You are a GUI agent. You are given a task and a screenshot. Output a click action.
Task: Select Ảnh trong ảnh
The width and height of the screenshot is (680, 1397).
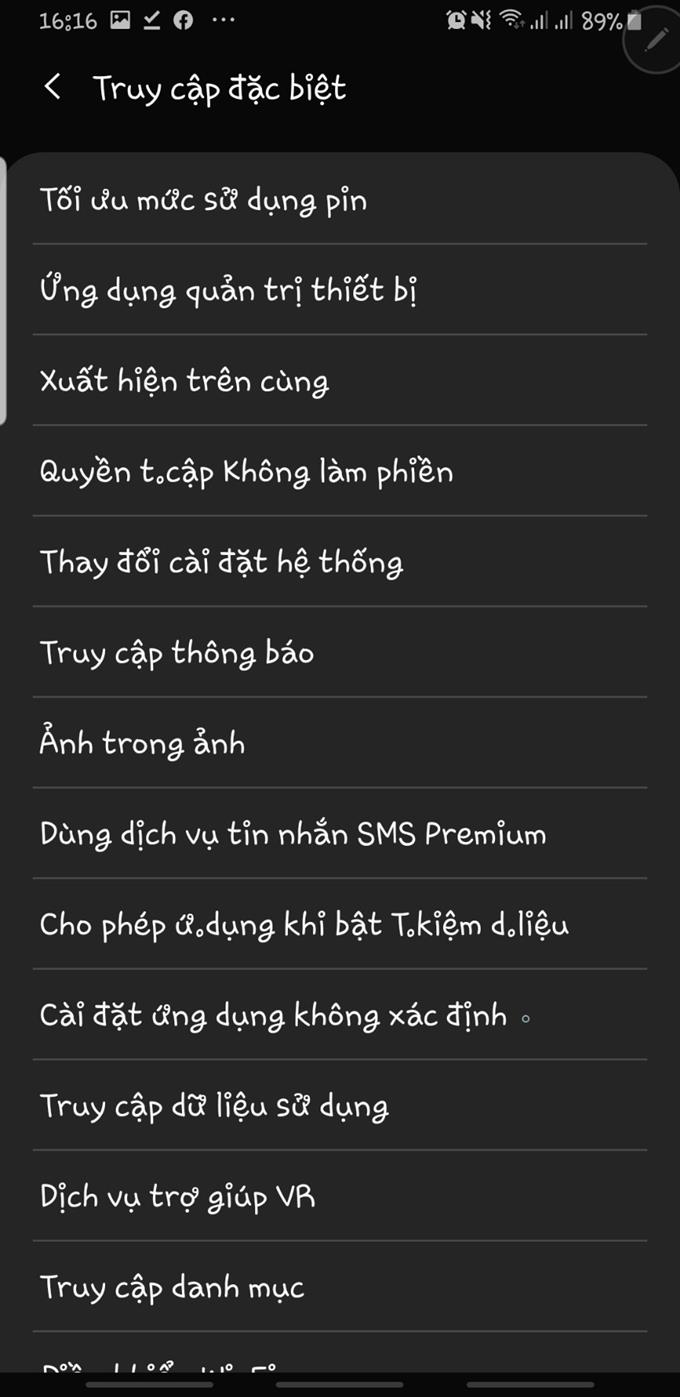[340, 743]
